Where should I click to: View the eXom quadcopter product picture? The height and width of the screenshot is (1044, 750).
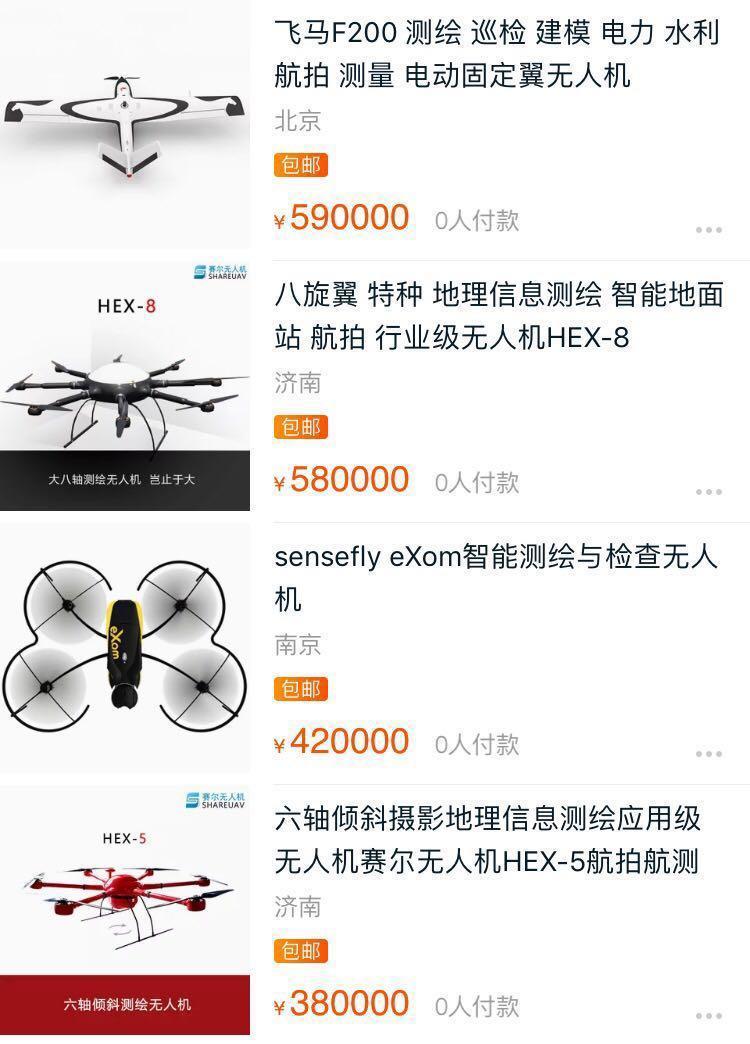124,648
